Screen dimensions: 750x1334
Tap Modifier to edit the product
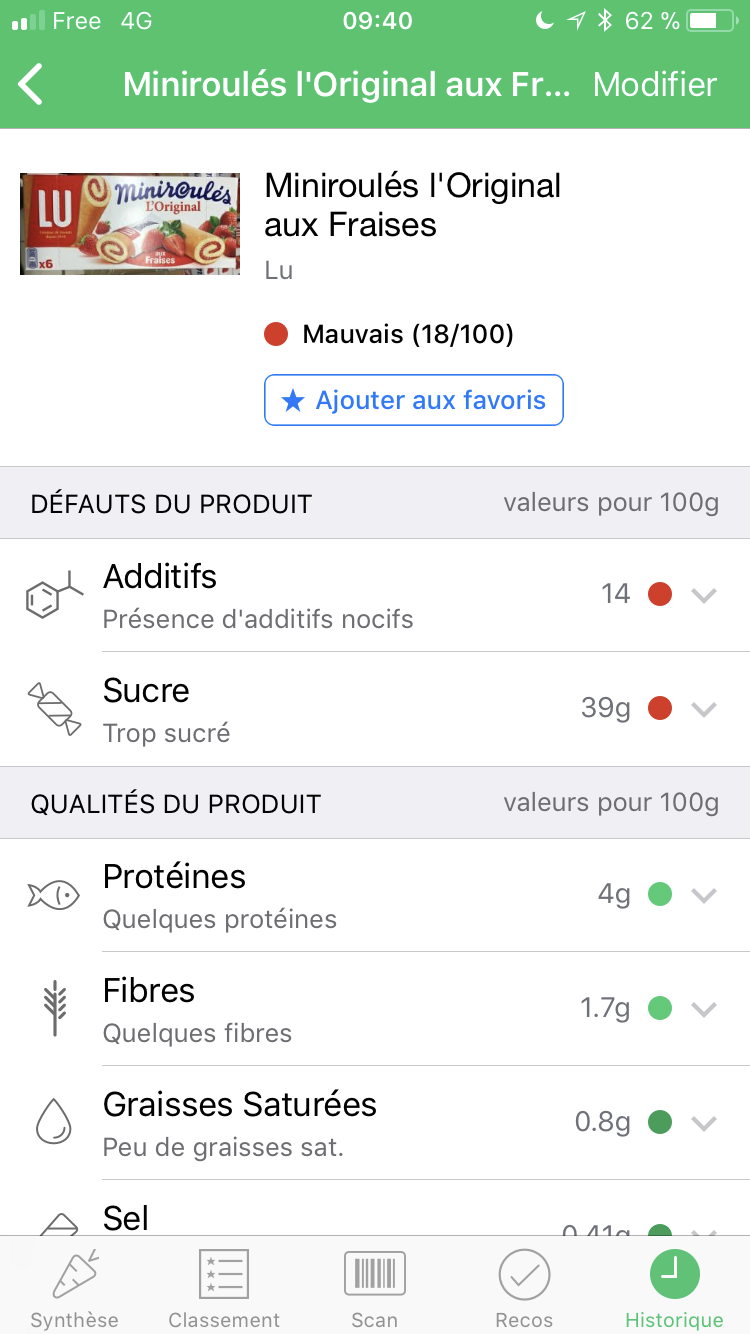655,85
